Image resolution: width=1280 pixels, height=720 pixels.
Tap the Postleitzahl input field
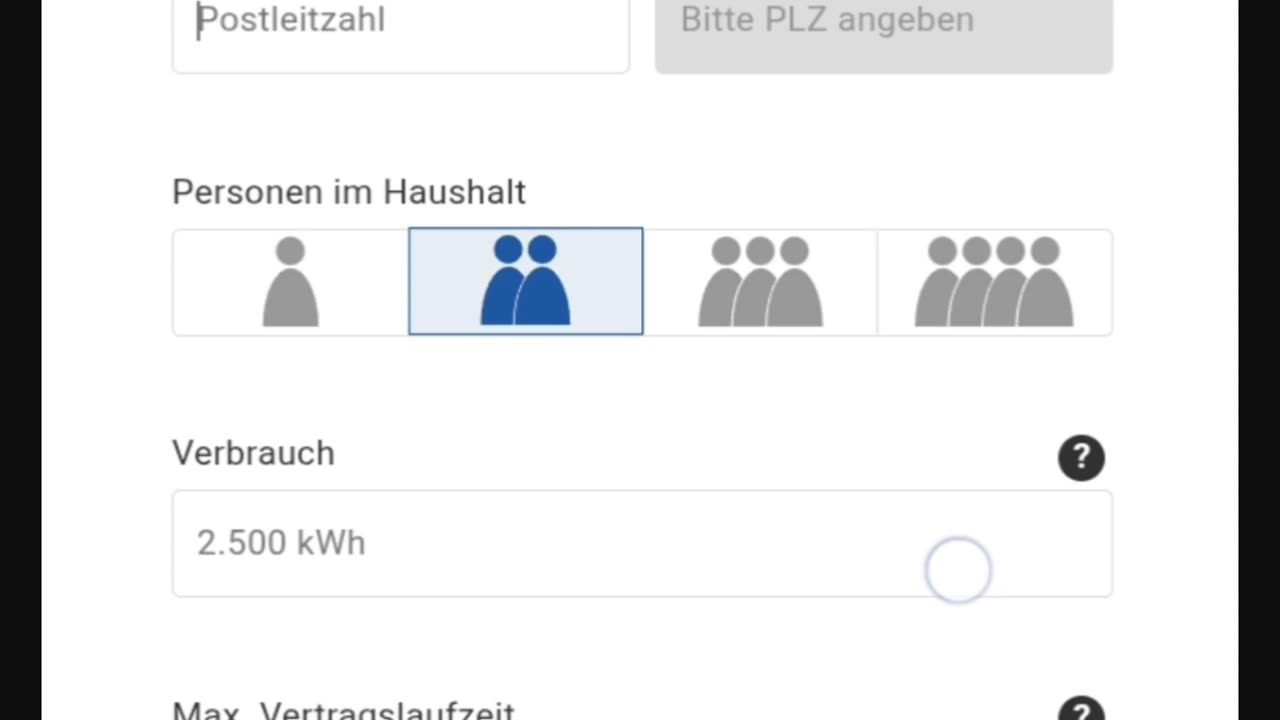400,25
